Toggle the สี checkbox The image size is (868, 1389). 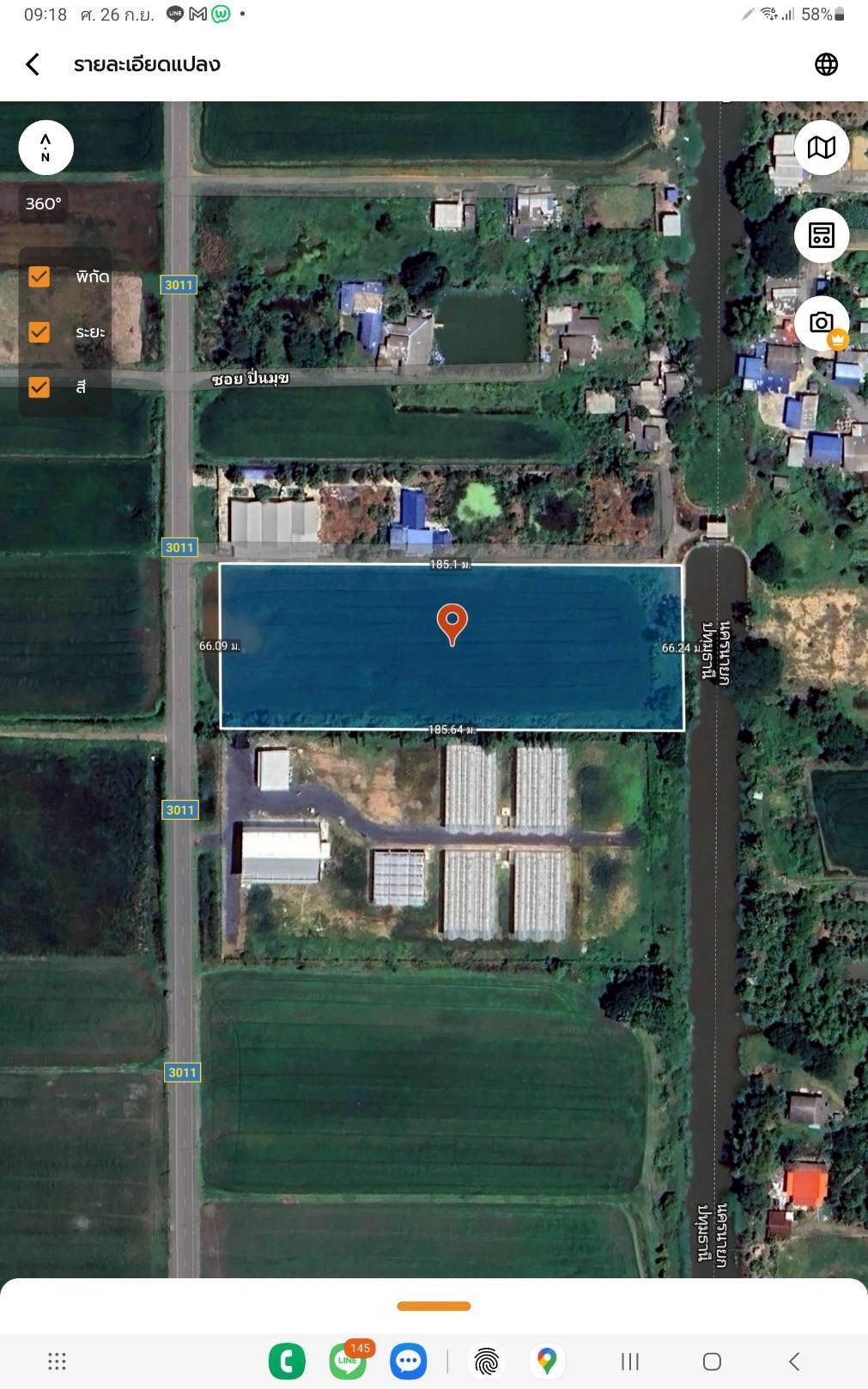click(x=39, y=387)
